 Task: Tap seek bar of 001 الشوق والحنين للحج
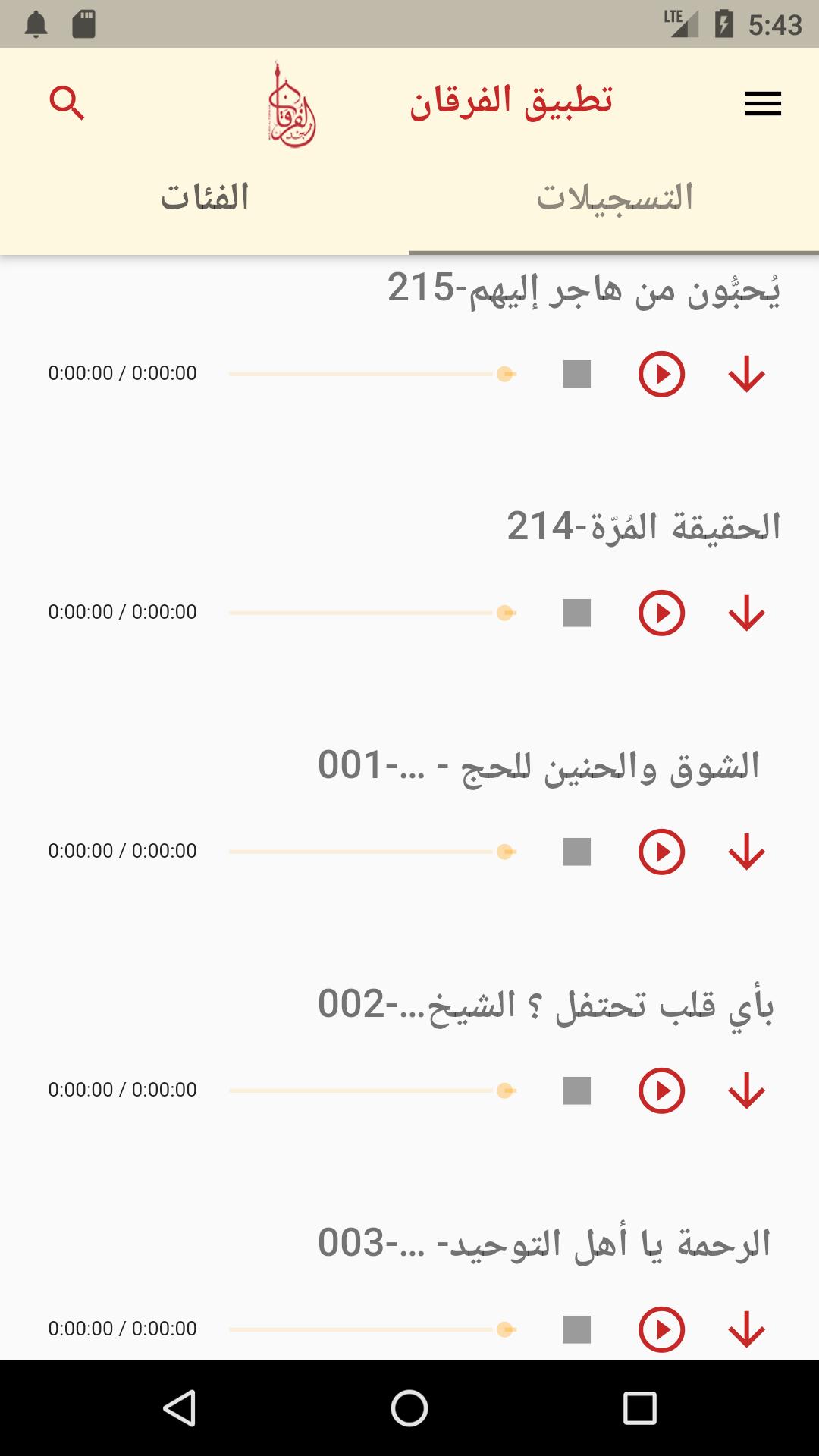coord(372,852)
